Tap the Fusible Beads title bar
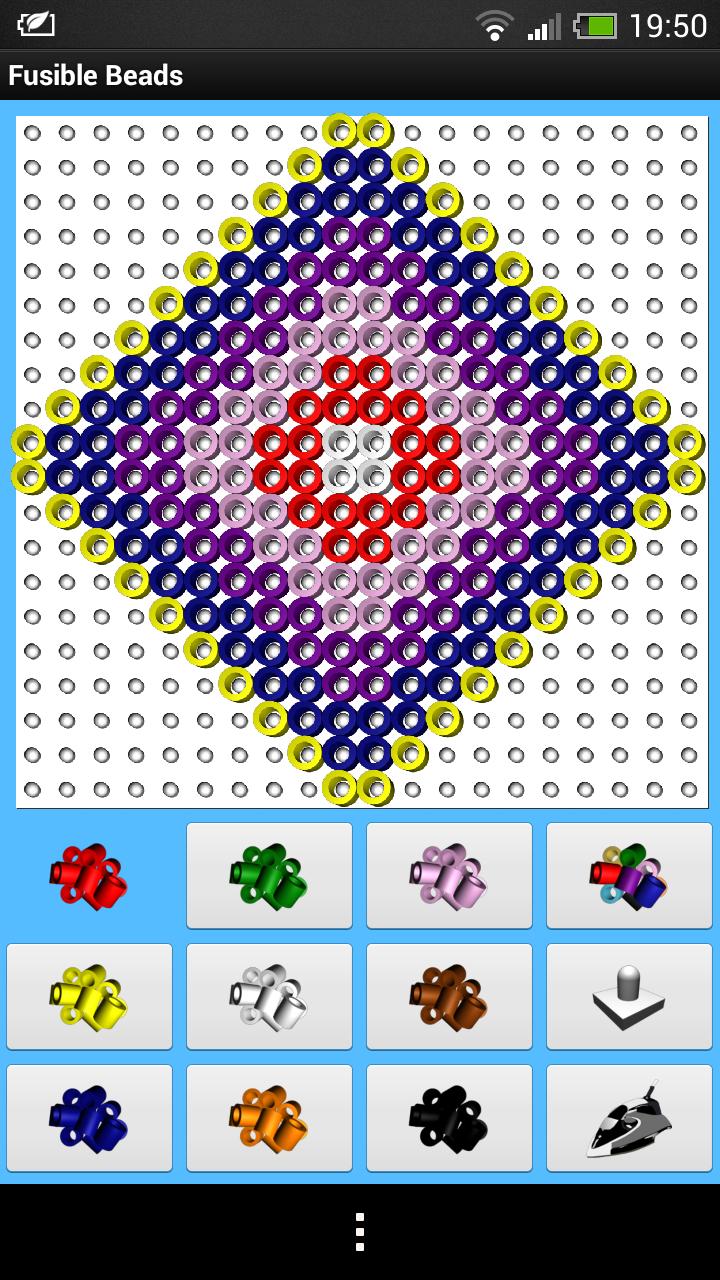This screenshot has height=1280, width=720. [95, 75]
